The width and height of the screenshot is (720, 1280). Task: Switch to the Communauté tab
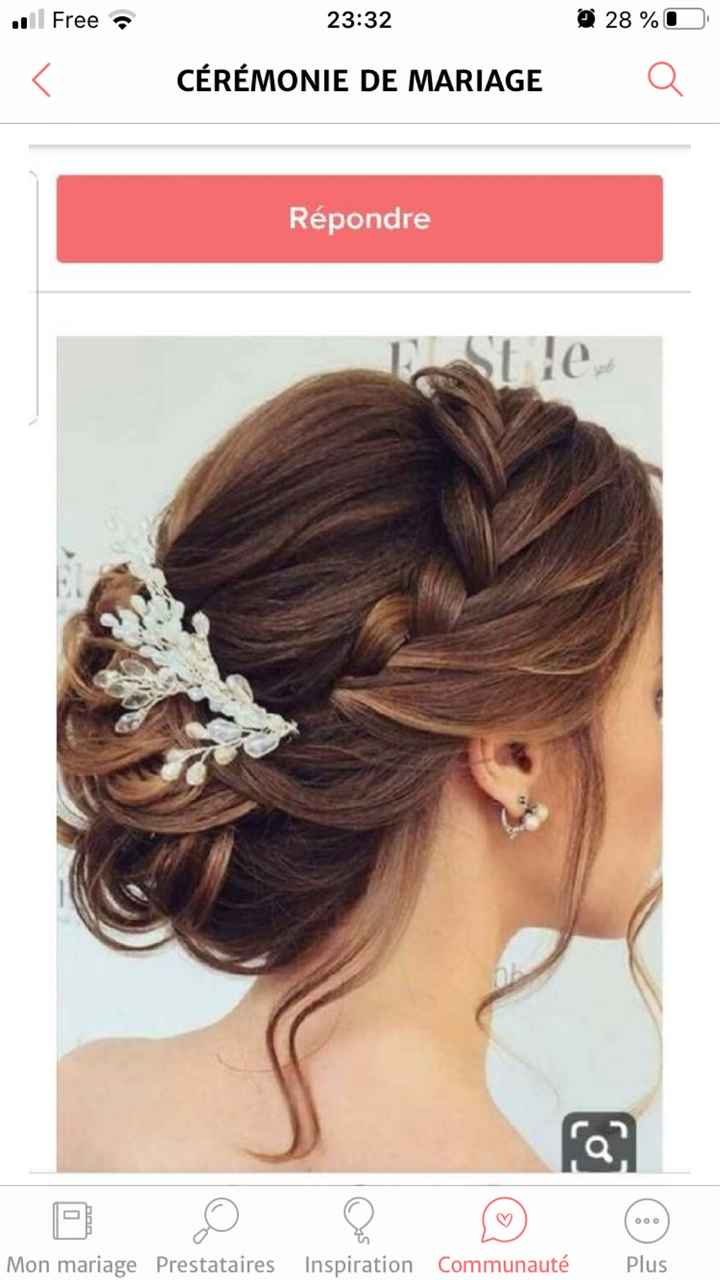tap(503, 1235)
